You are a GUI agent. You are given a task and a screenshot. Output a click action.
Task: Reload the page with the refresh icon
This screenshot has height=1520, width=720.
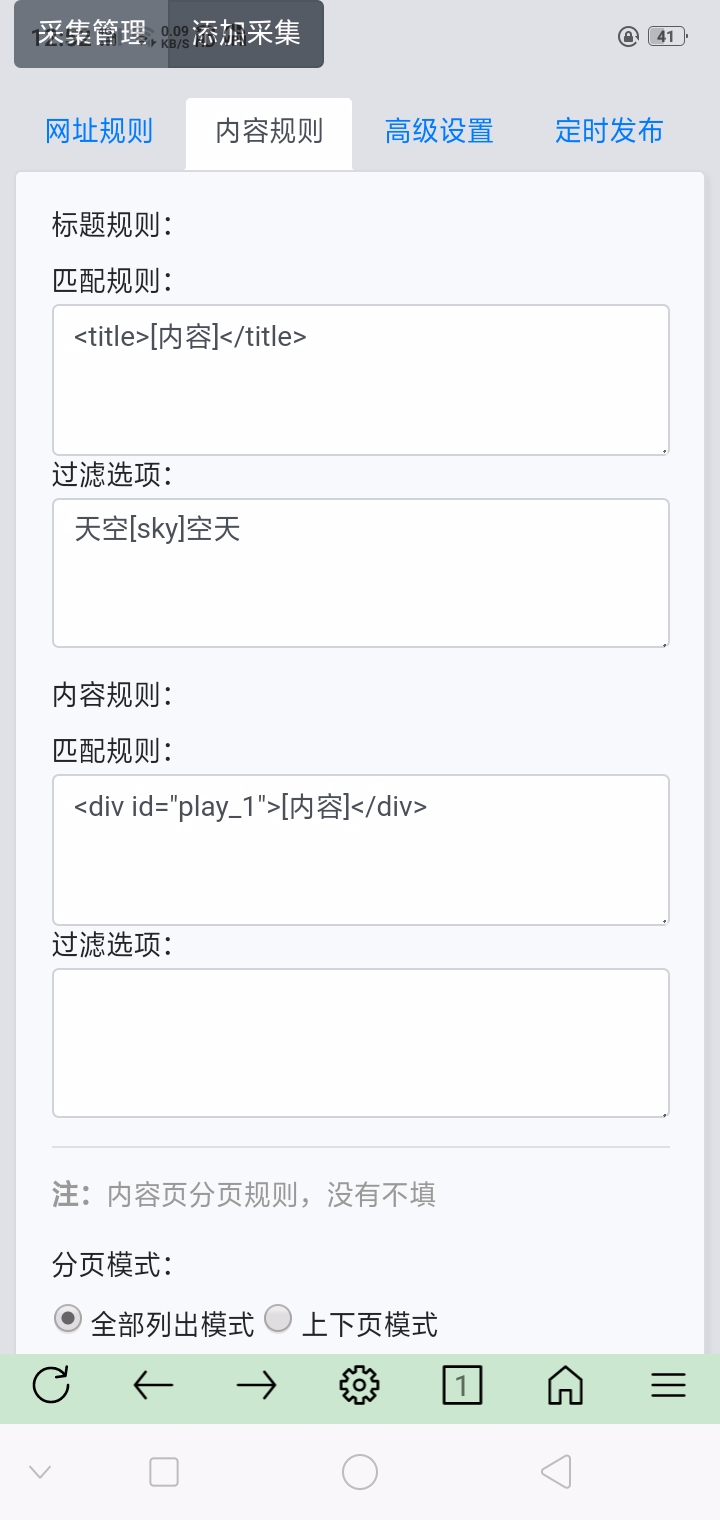pos(51,1385)
